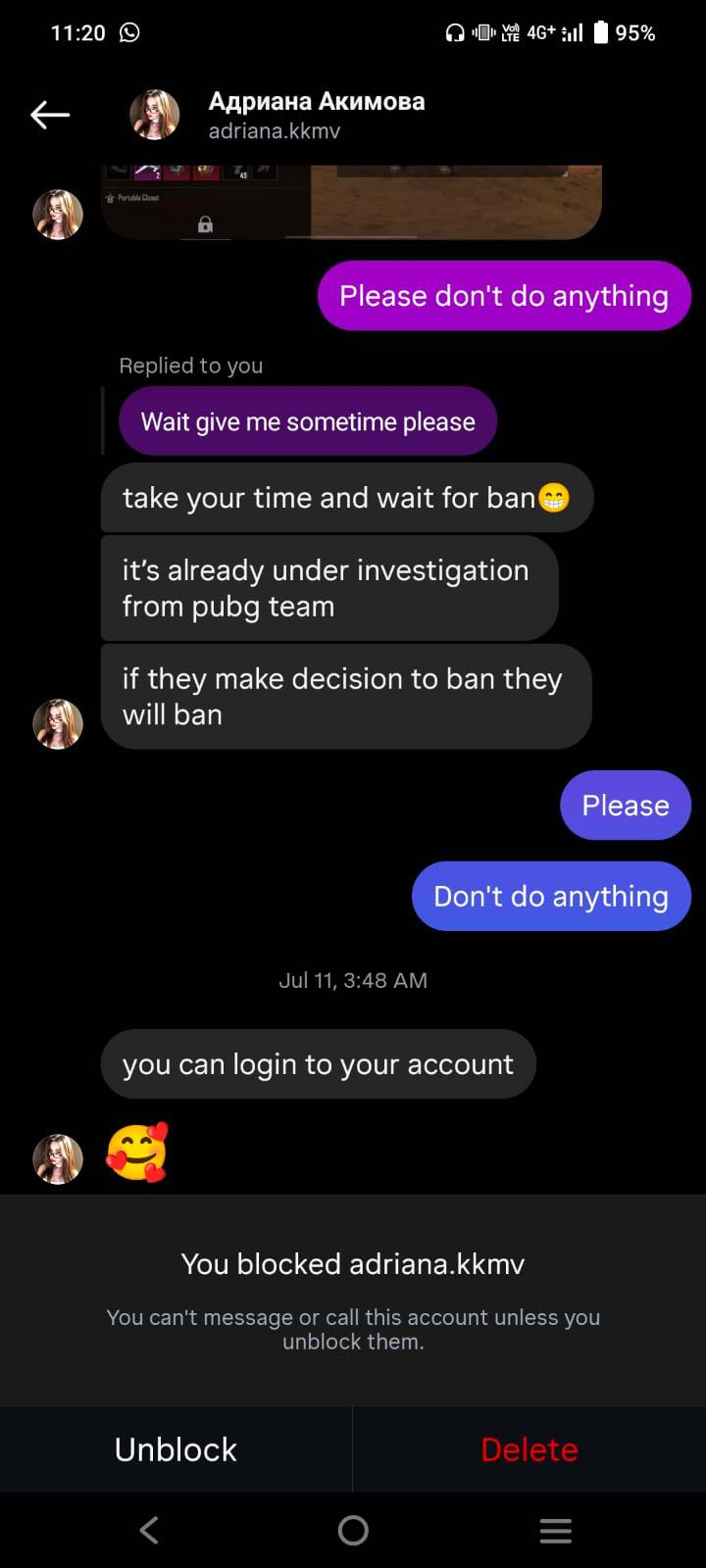Open the recent apps overview
Screen dimensions: 706x1568
[x=555, y=1530]
